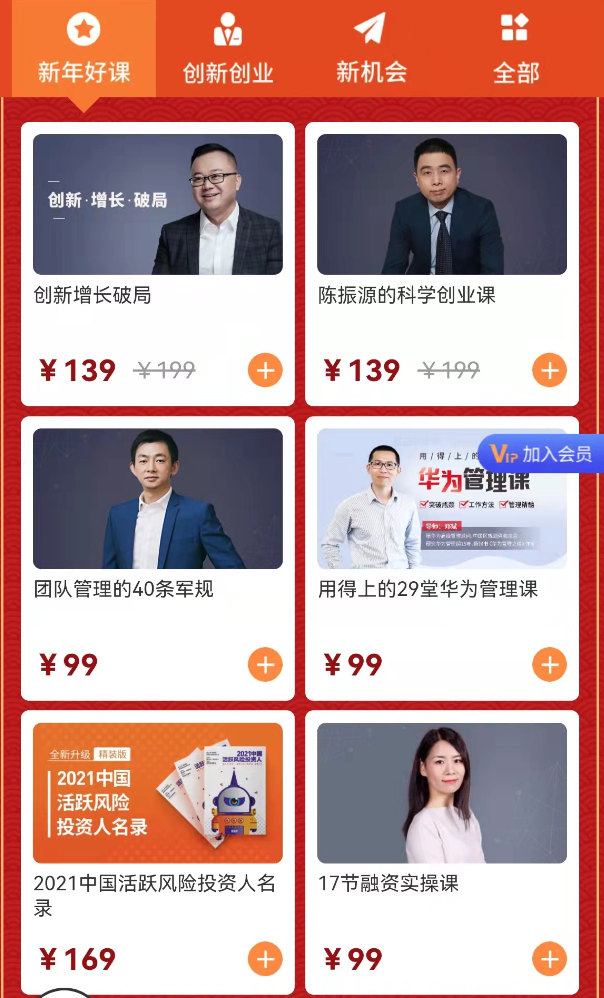Add 团队管理的40条军规 with the plus button
This screenshot has width=604, height=998.
point(265,664)
